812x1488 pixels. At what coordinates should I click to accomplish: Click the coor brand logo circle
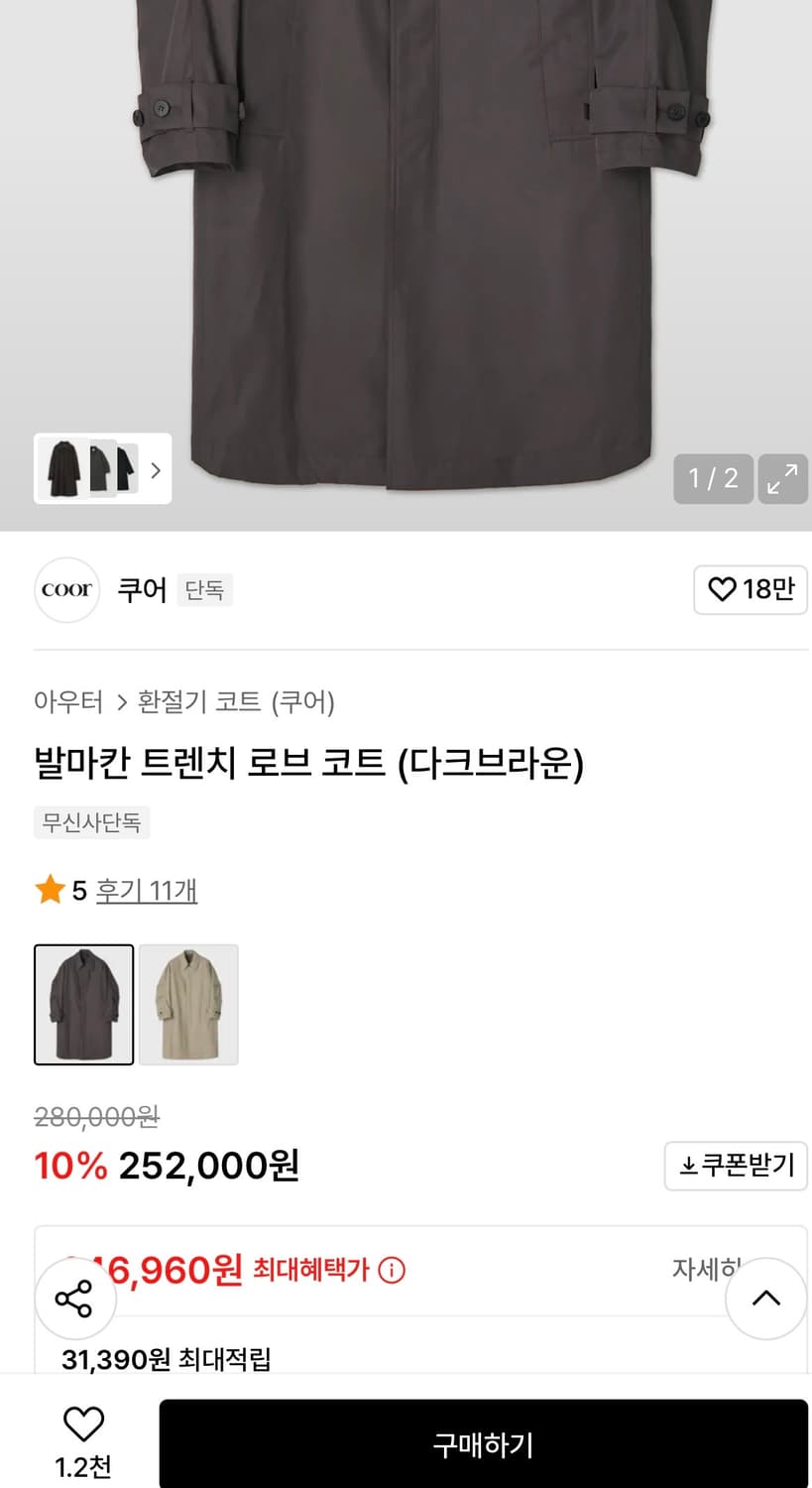tap(66, 589)
